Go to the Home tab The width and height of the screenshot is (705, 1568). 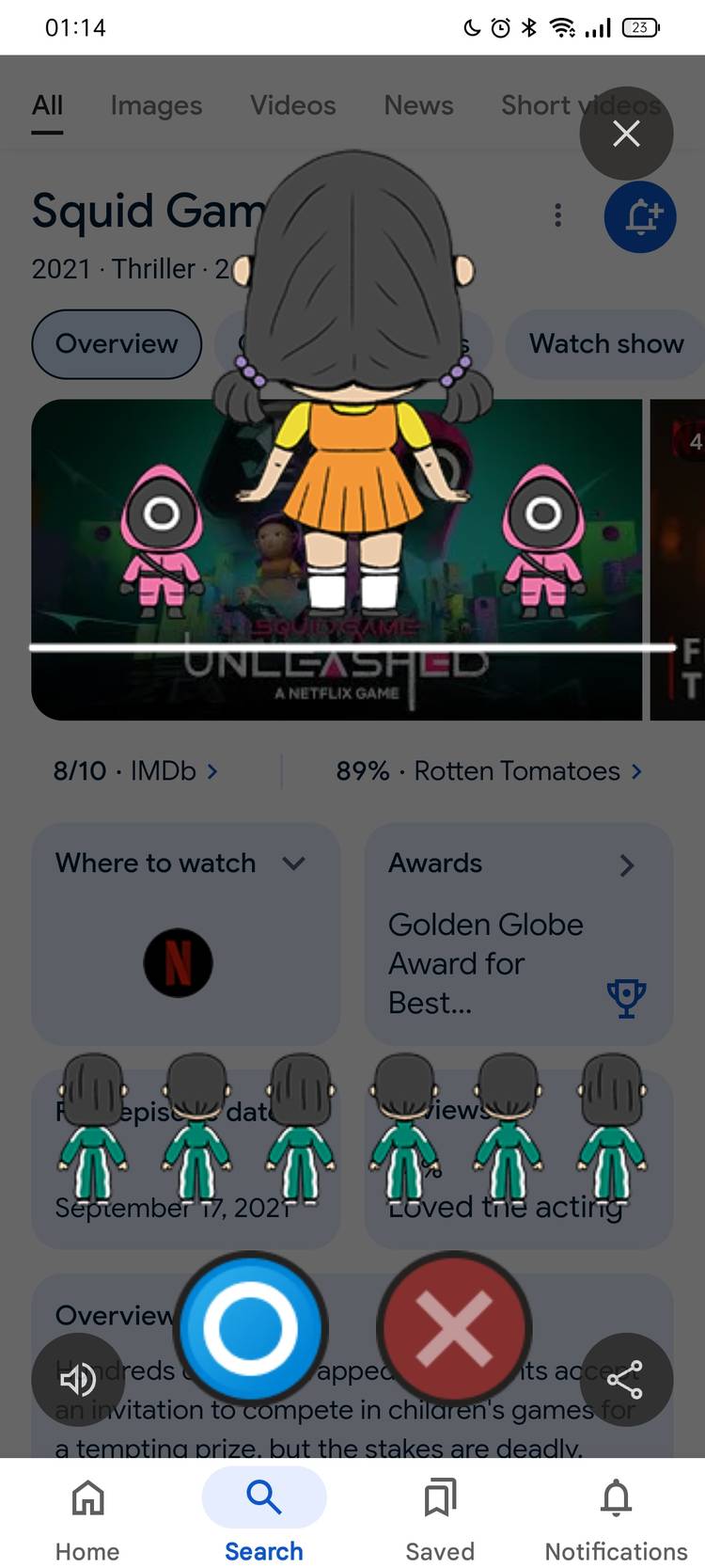(x=87, y=1514)
